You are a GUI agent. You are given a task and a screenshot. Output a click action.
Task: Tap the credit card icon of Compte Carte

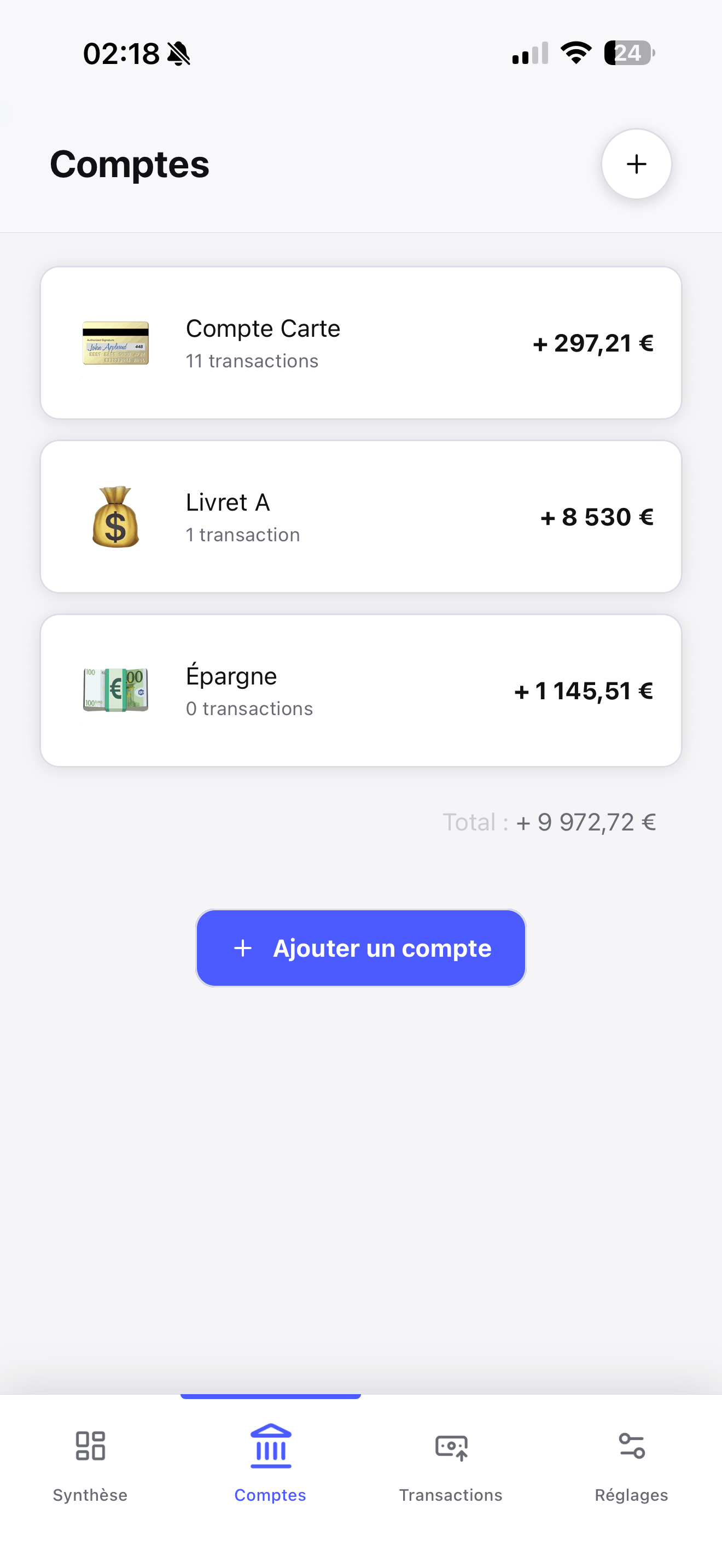tap(115, 343)
